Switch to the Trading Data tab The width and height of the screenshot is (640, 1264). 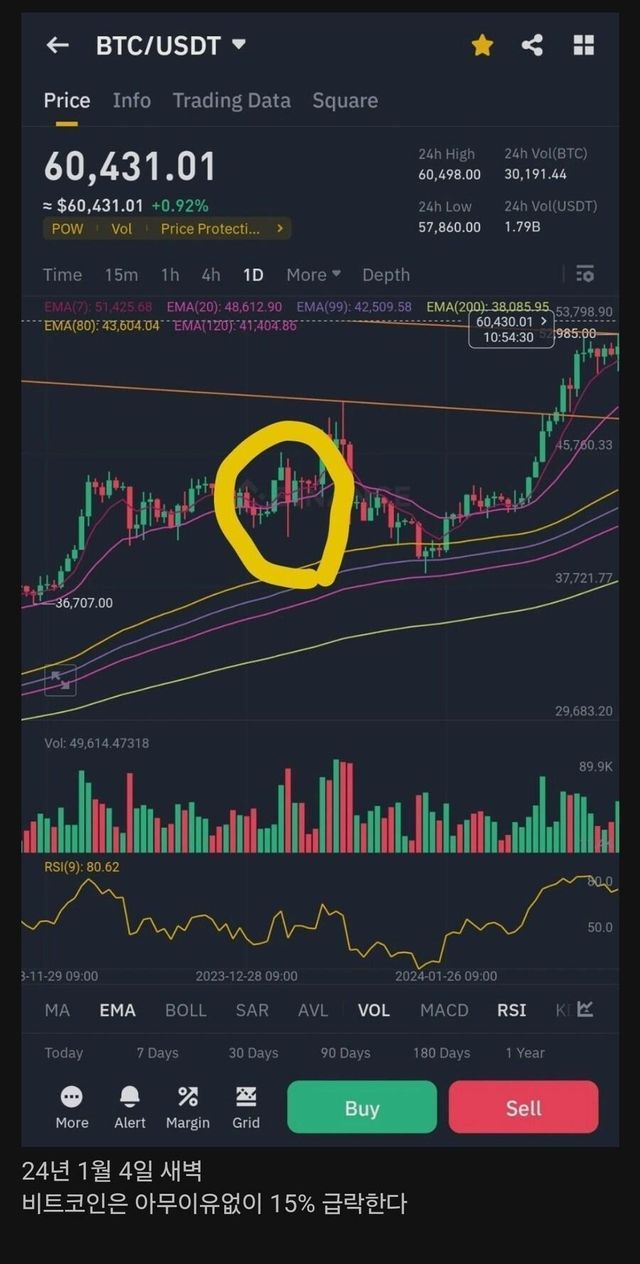(231, 100)
